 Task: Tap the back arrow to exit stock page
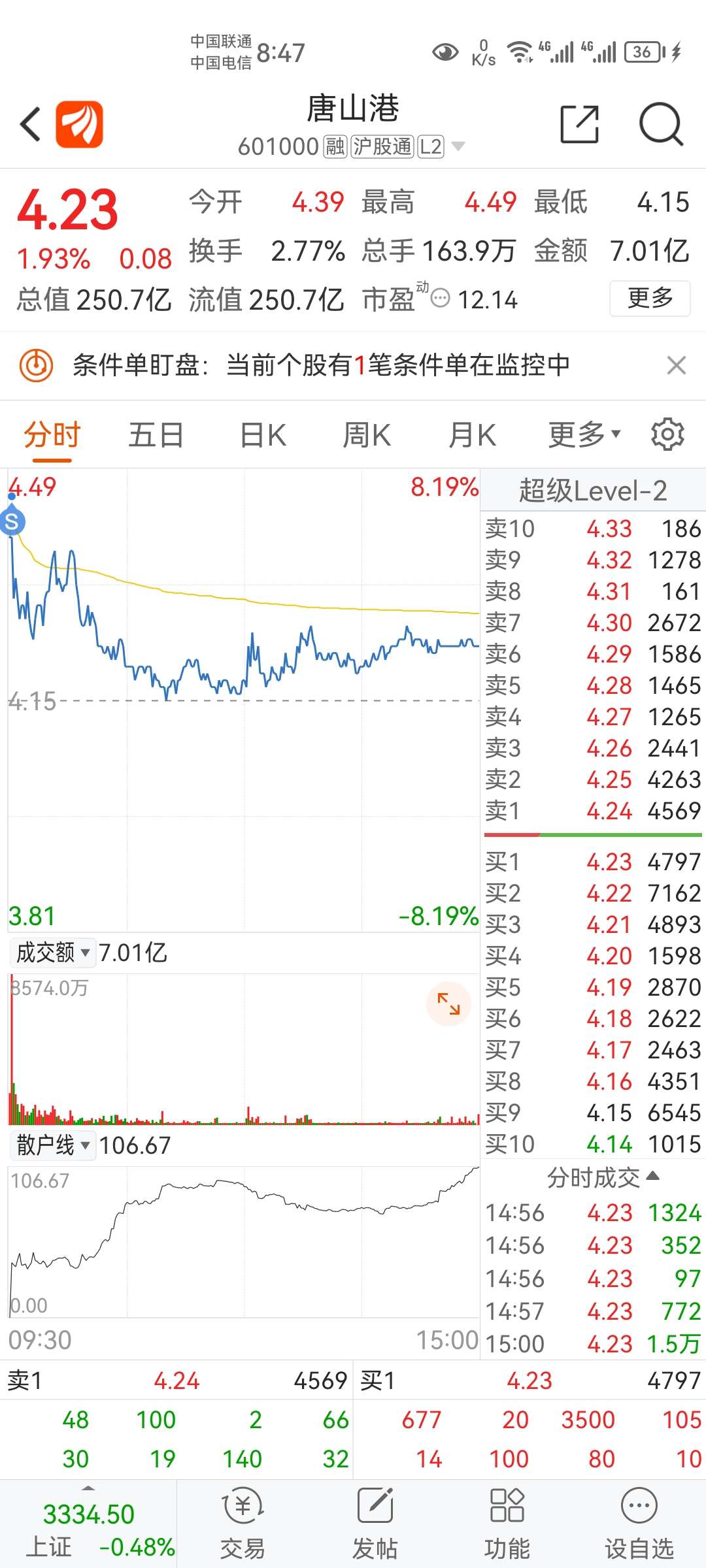29,124
